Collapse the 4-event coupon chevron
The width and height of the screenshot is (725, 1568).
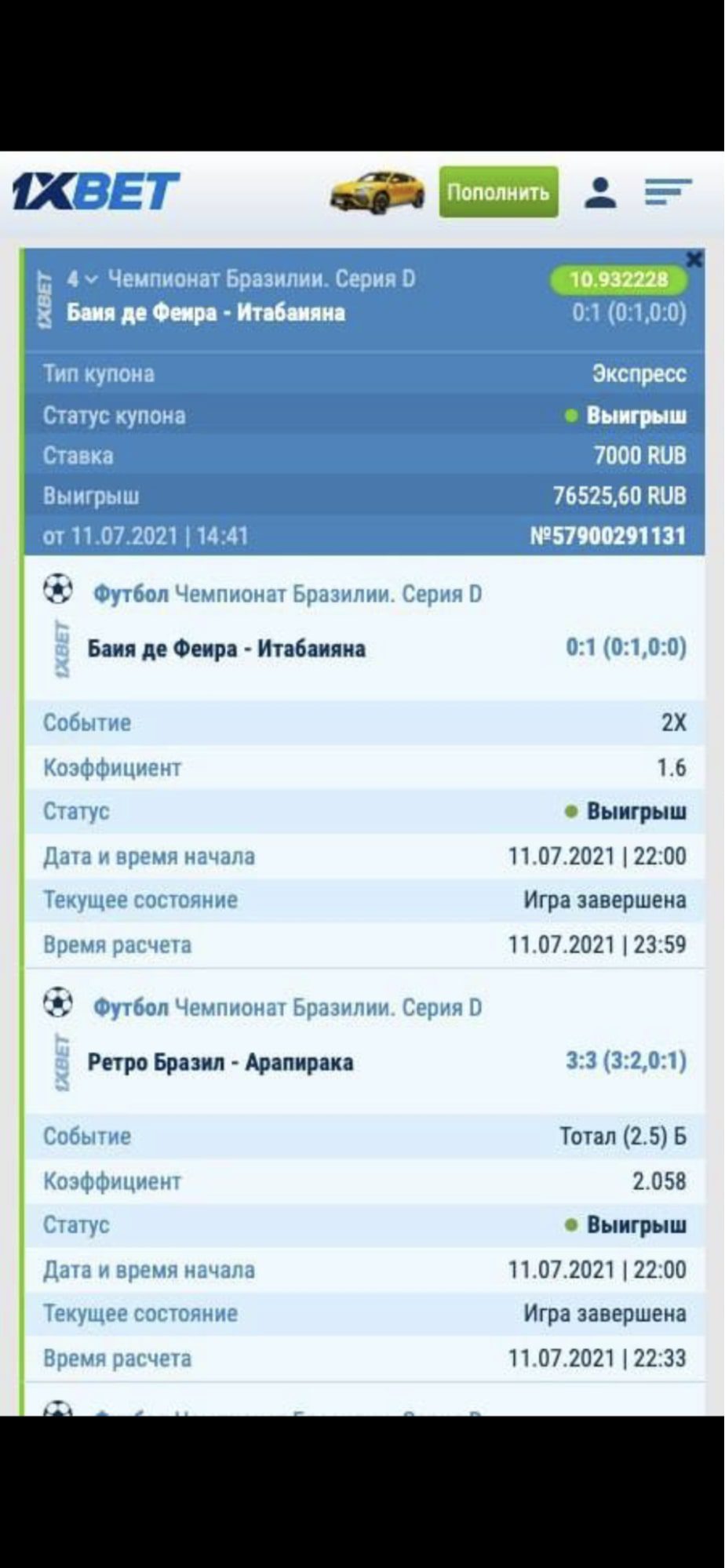91,279
